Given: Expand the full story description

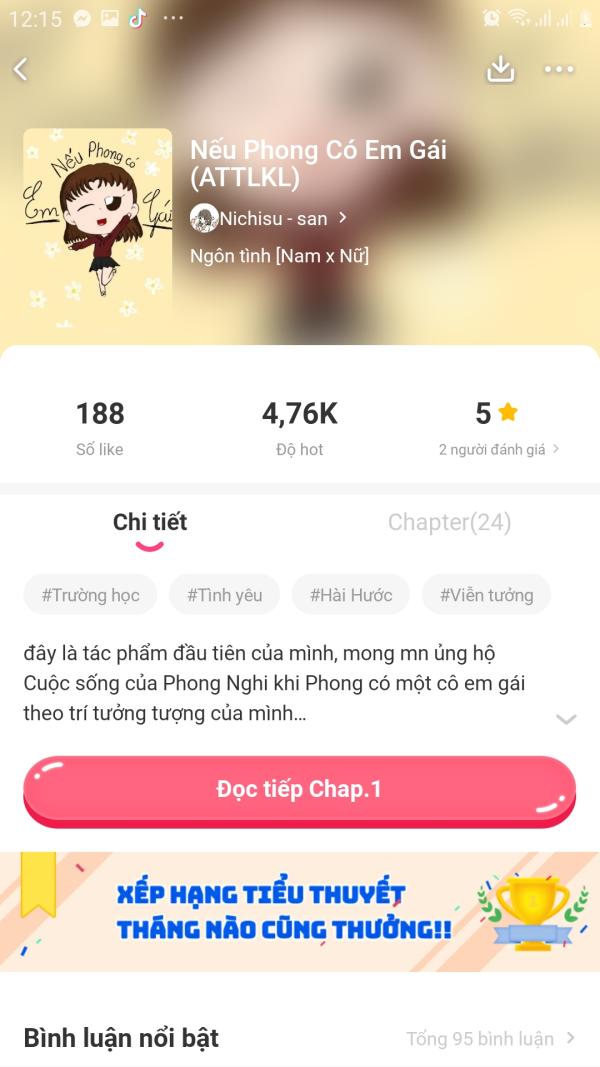Looking at the screenshot, I should click(566, 718).
